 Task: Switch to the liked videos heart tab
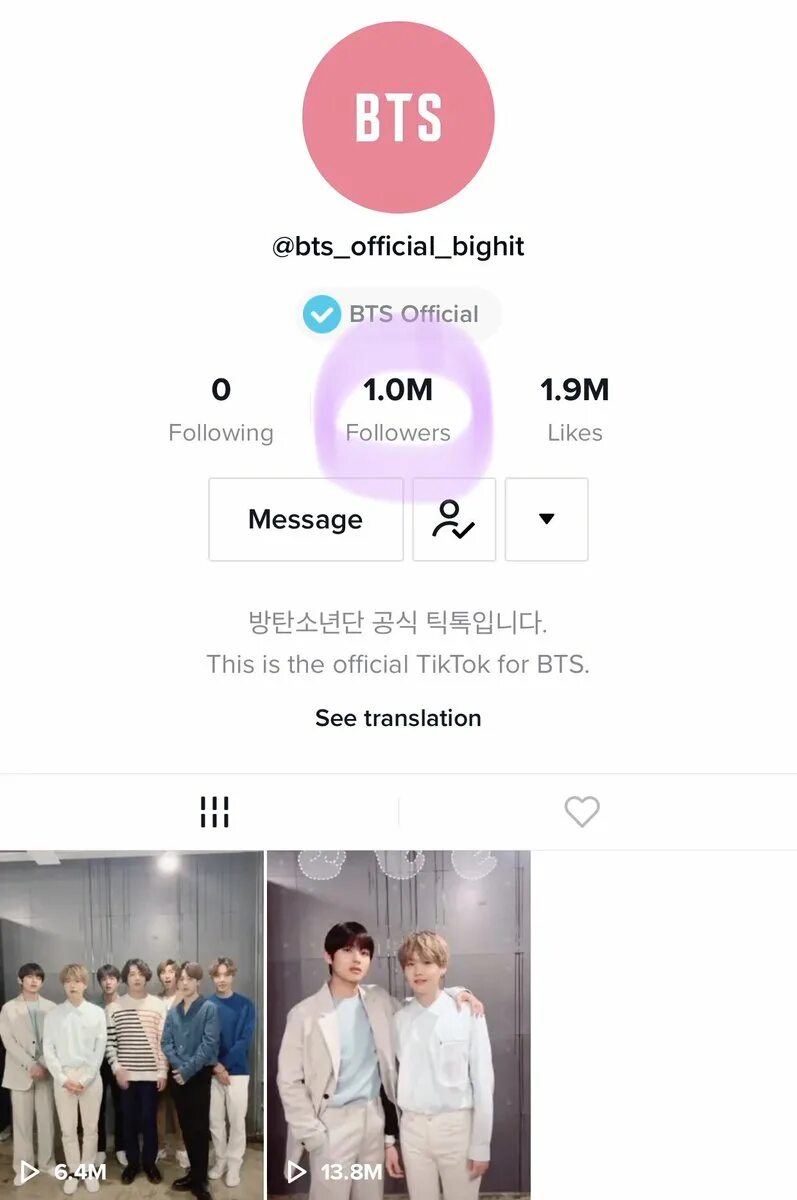tap(581, 812)
